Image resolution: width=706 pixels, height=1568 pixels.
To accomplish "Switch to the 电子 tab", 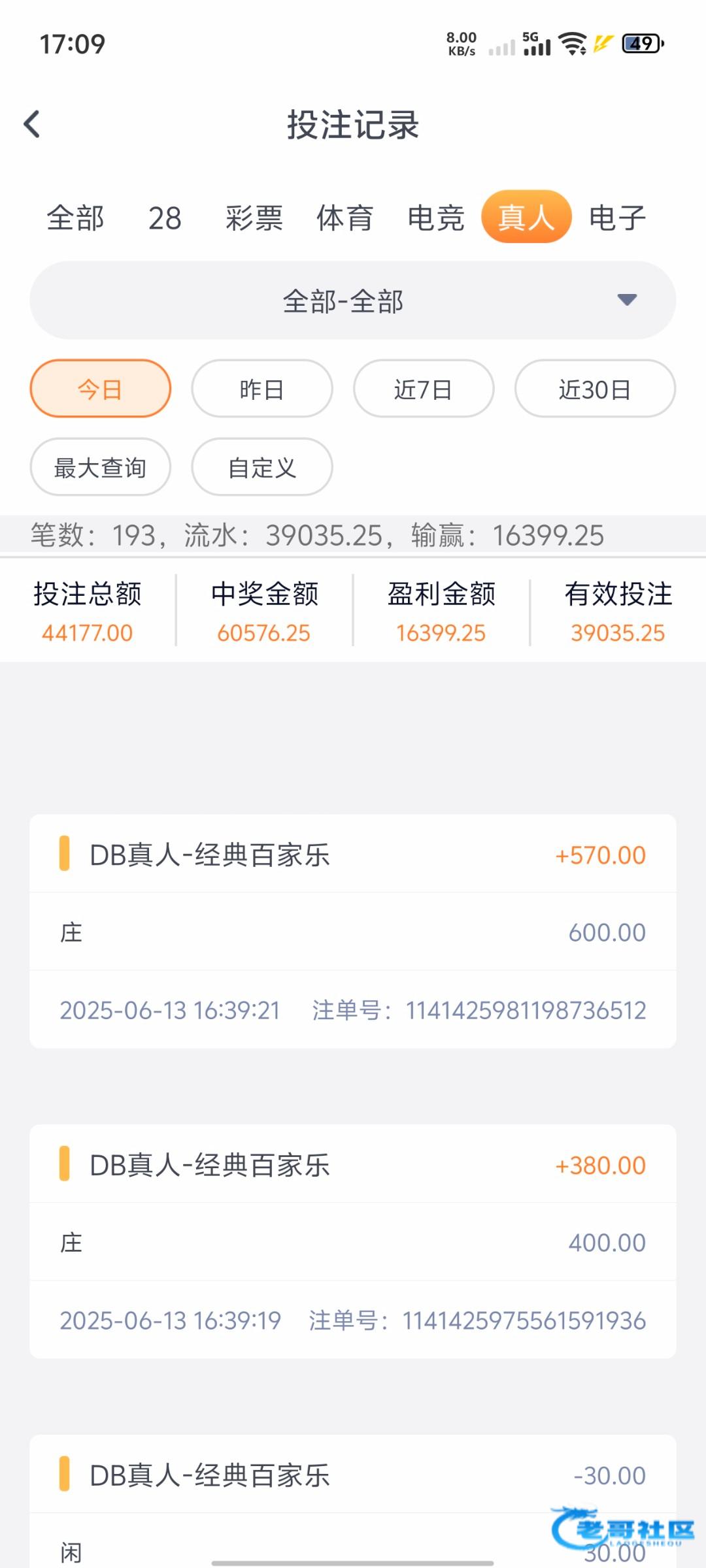I will (x=617, y=218).
